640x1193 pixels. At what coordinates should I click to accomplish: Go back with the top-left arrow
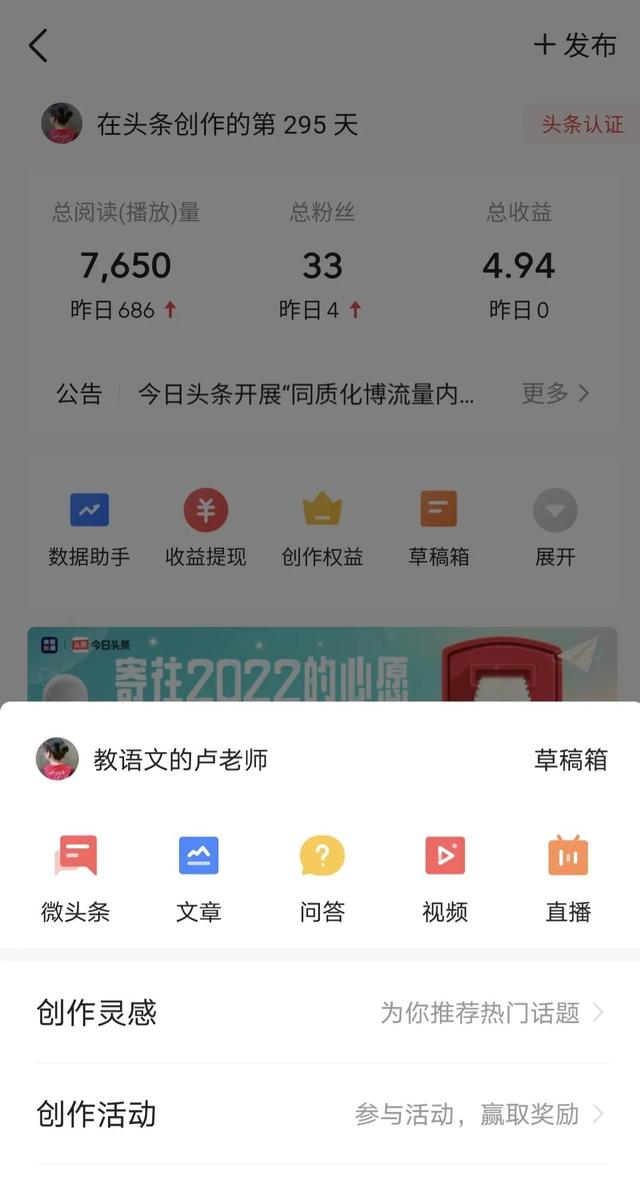point(38,46)
